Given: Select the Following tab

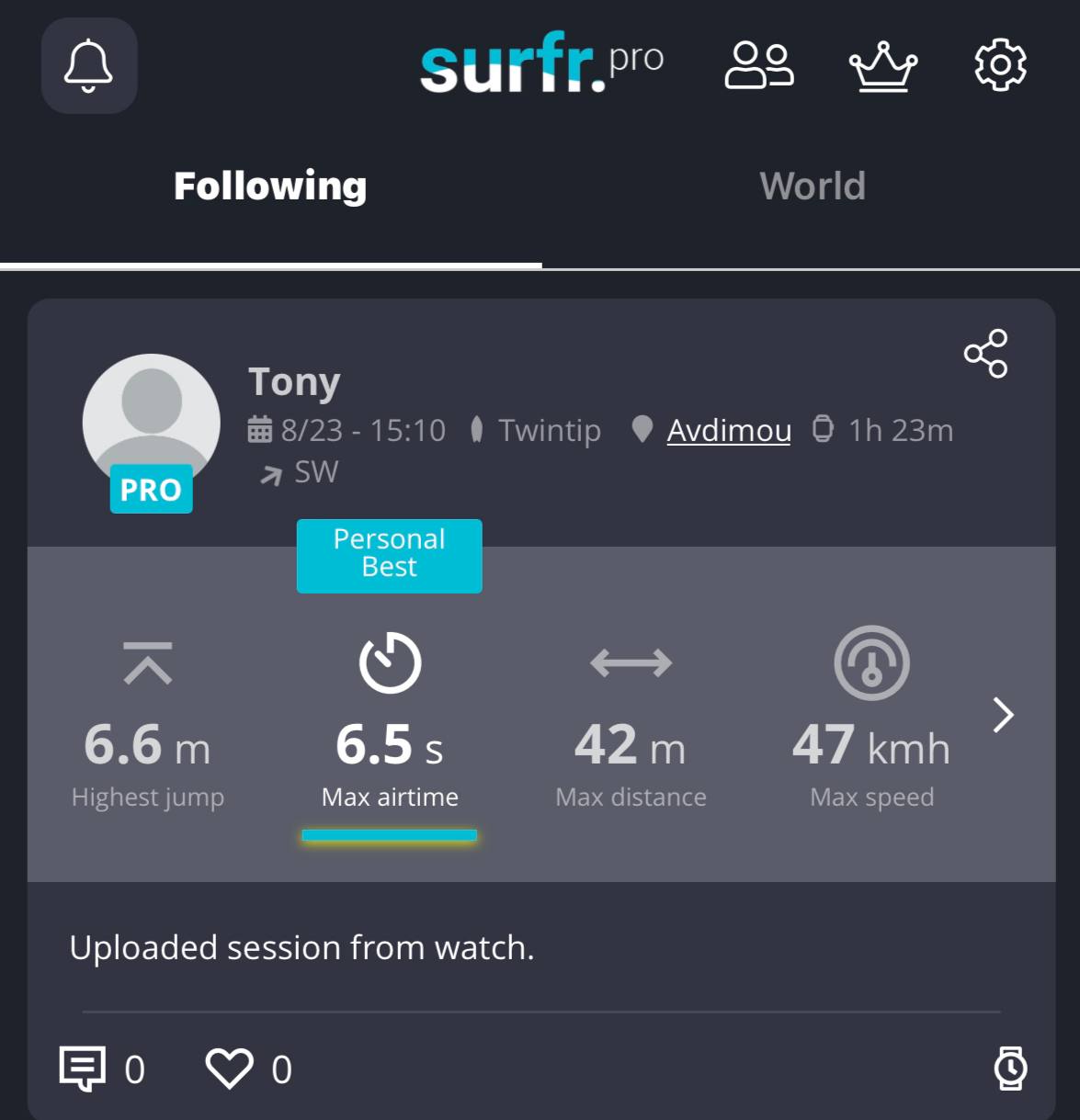Looking at the screenshot, I should tap(270, 187).
